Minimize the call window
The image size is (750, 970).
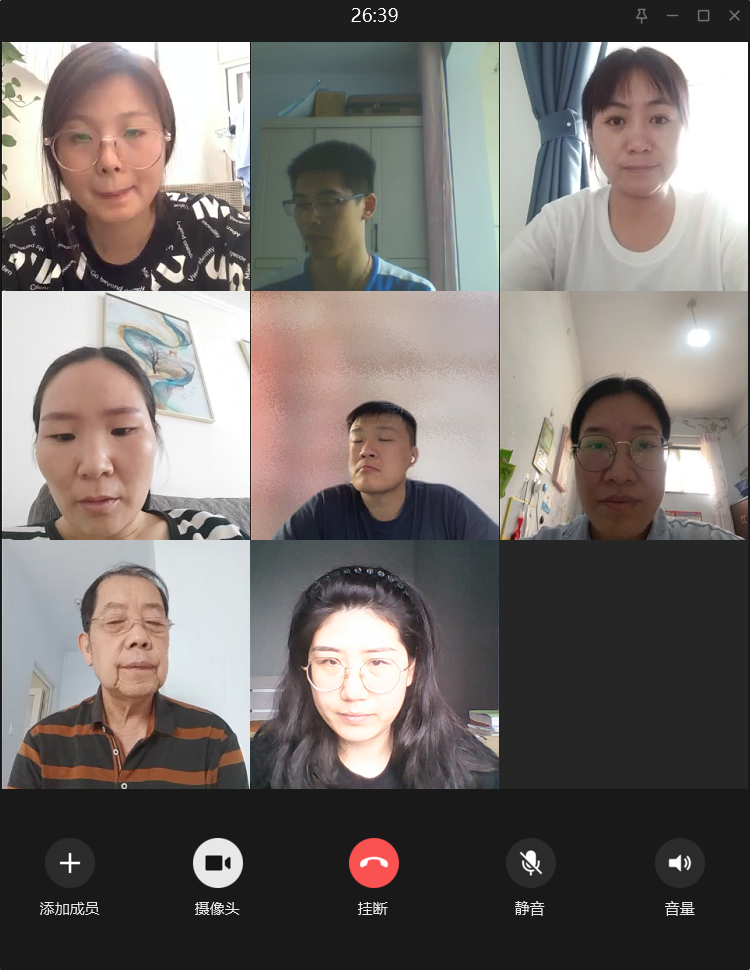(672, 16)
